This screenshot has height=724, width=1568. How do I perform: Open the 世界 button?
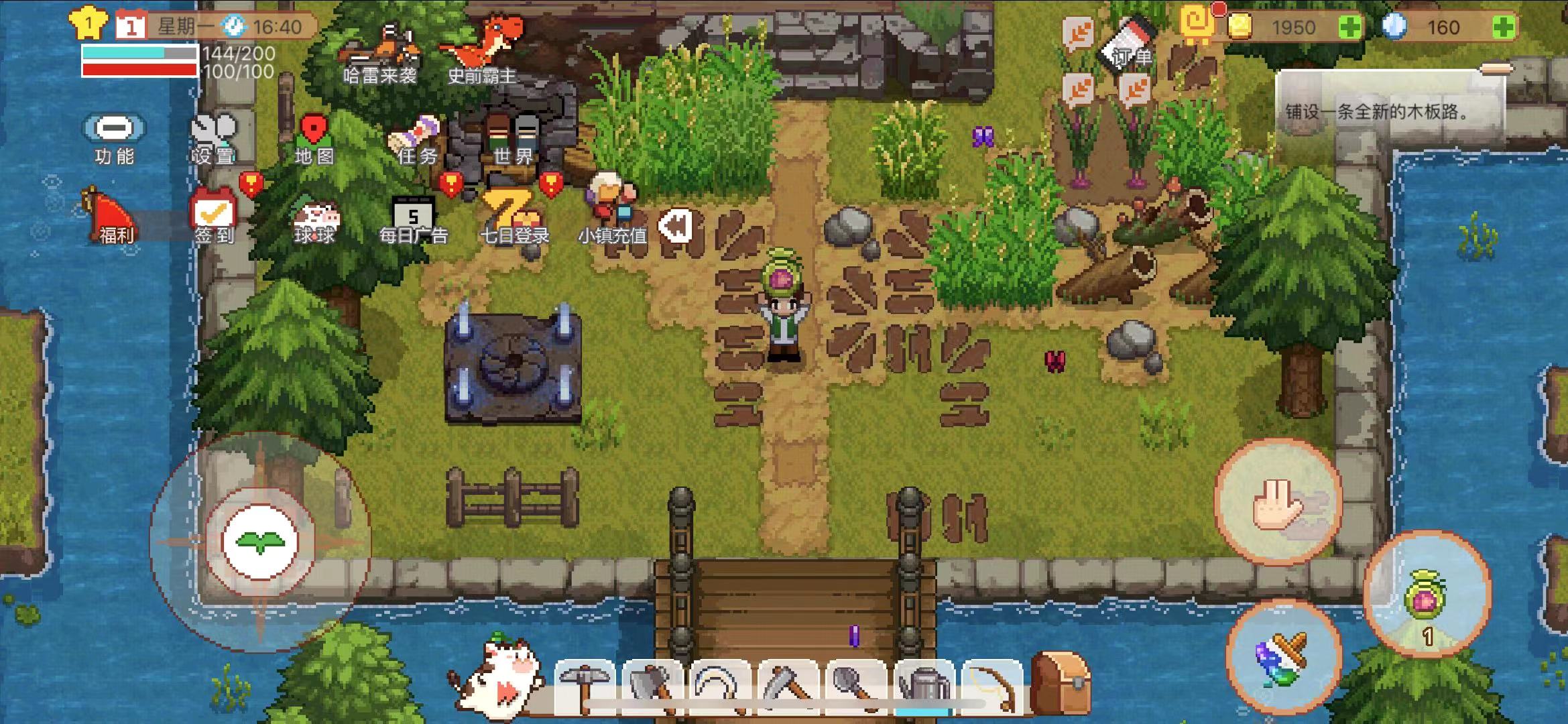coord(513,139)
